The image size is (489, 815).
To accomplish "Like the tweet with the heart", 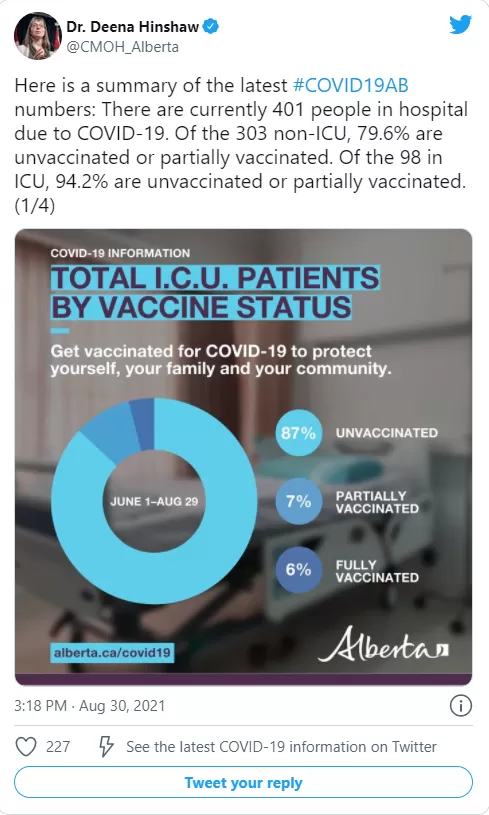I will point(25,747).
